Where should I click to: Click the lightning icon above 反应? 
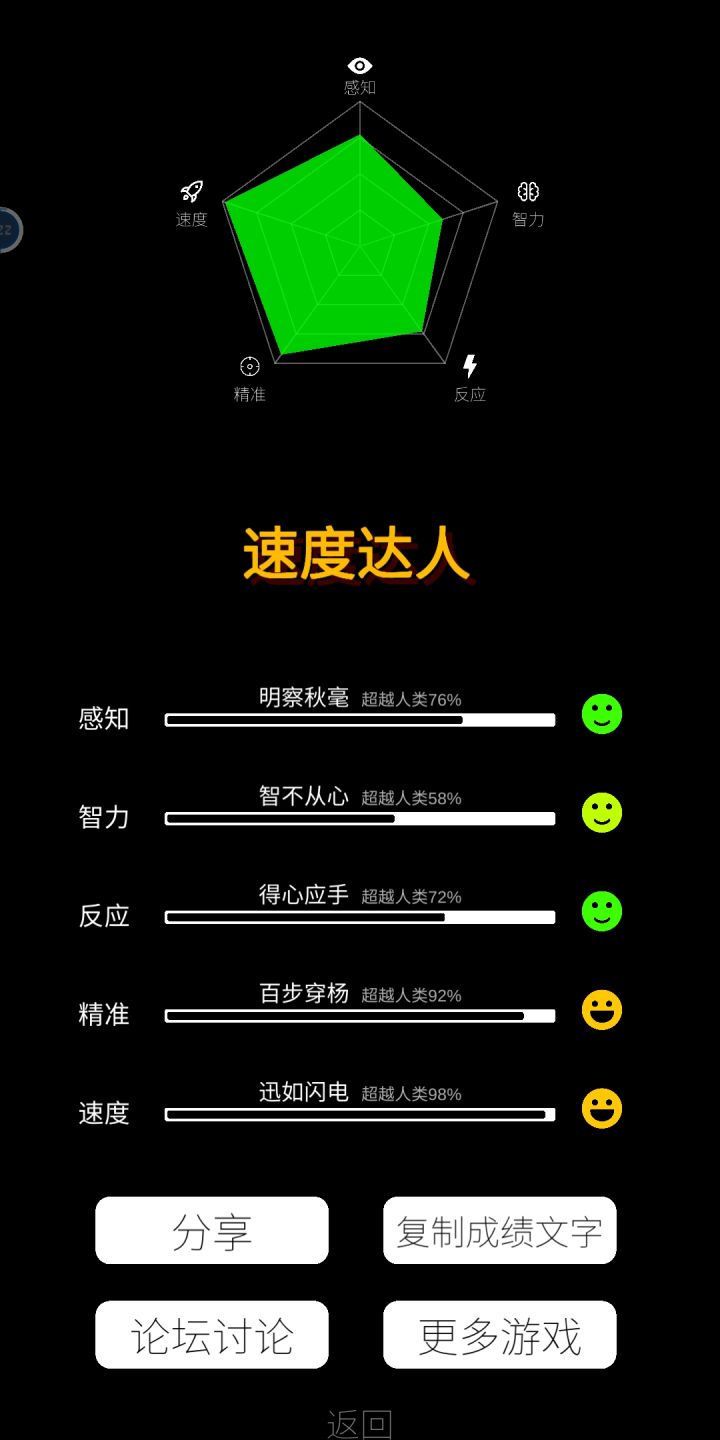[x=469, y=364]
